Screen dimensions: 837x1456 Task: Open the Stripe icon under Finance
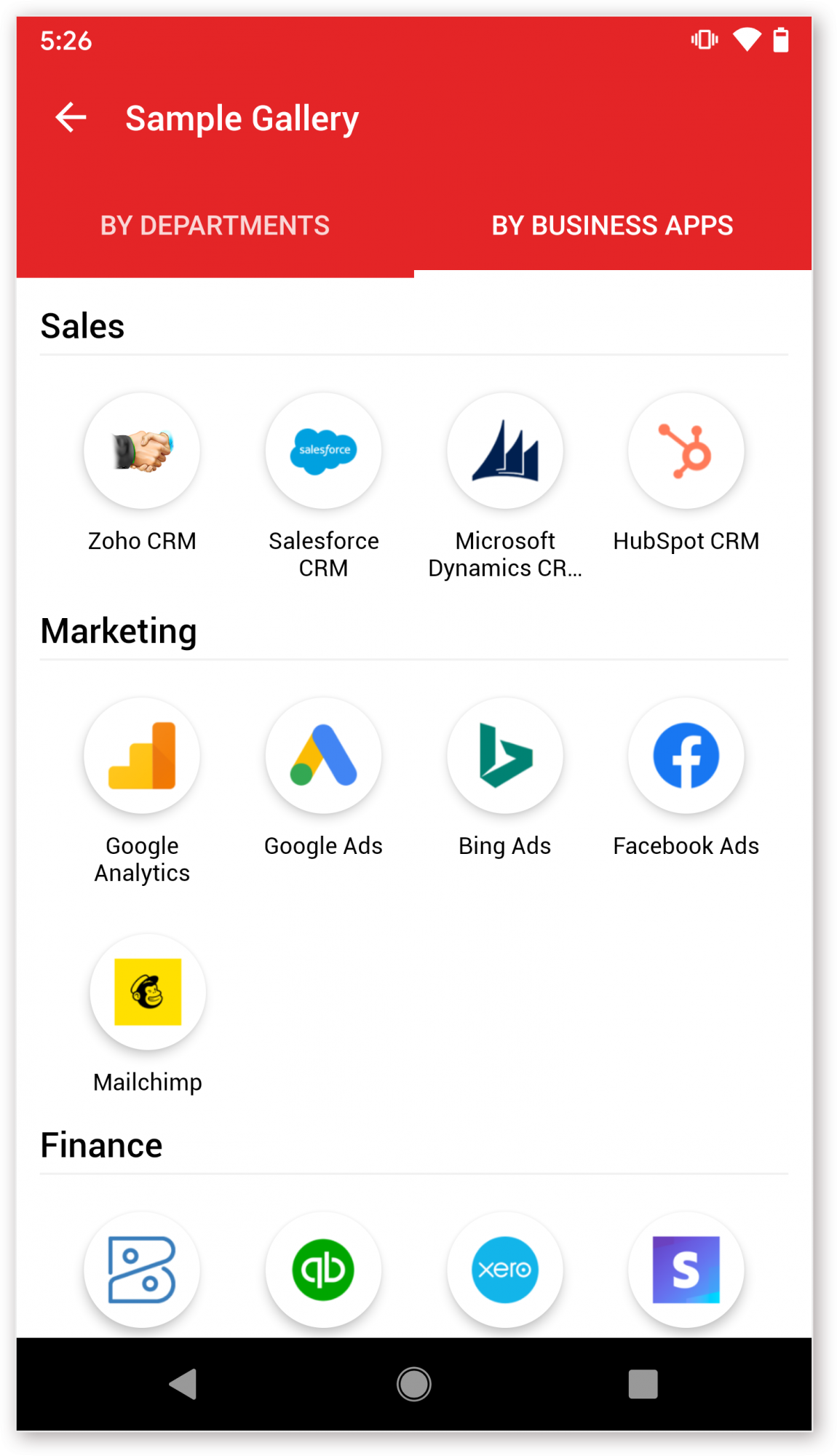pyautogui.click(x=686, y=1270)
